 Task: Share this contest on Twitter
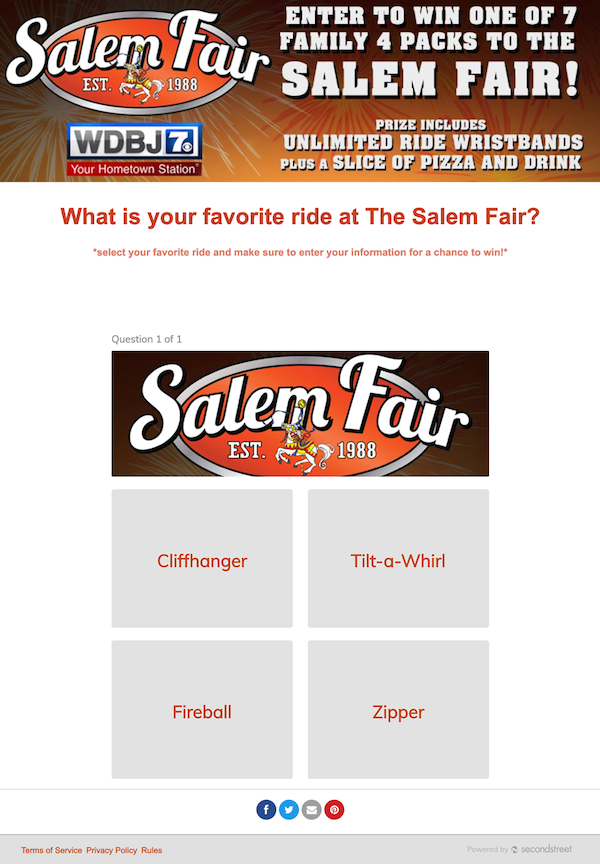click(289, 810)
